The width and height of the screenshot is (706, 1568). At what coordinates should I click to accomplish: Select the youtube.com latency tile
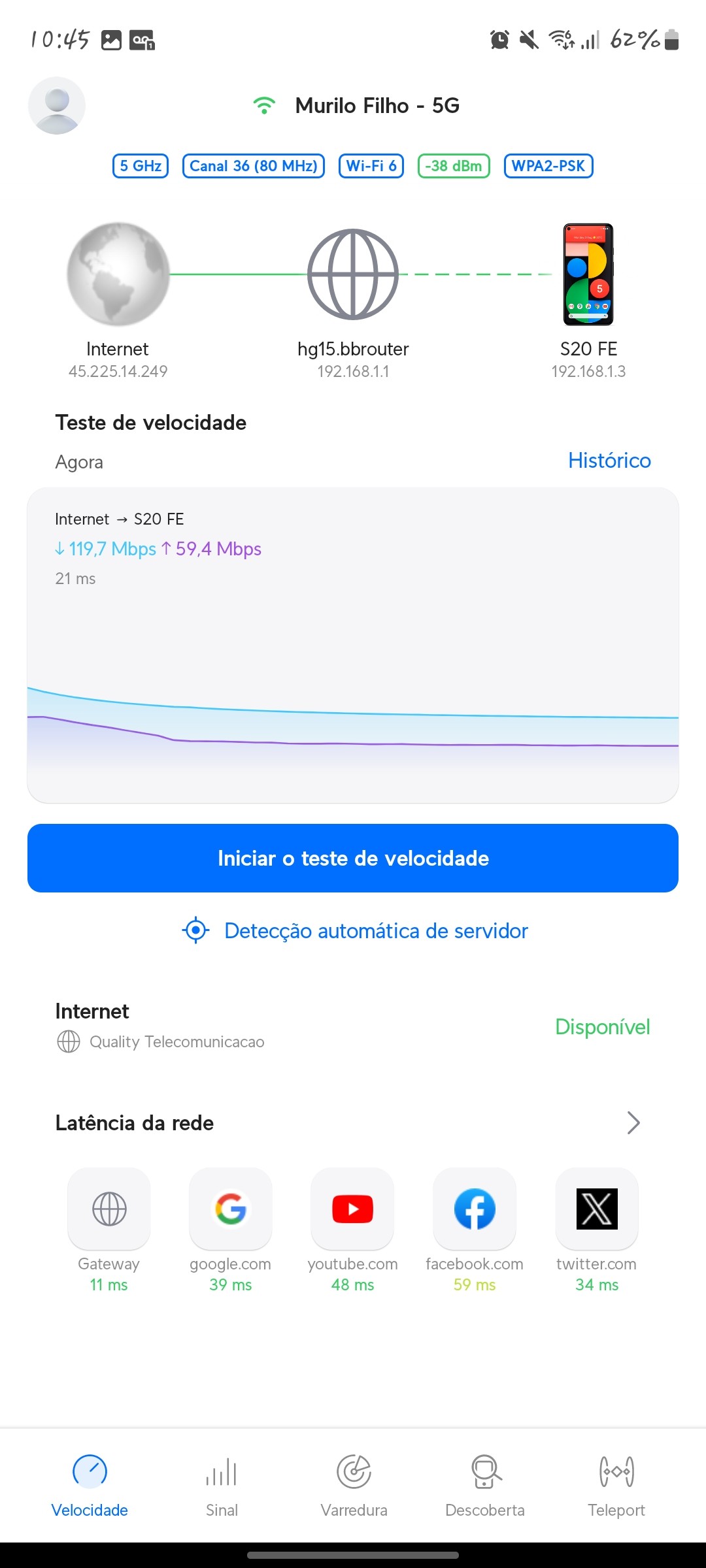pos(353,1209)
